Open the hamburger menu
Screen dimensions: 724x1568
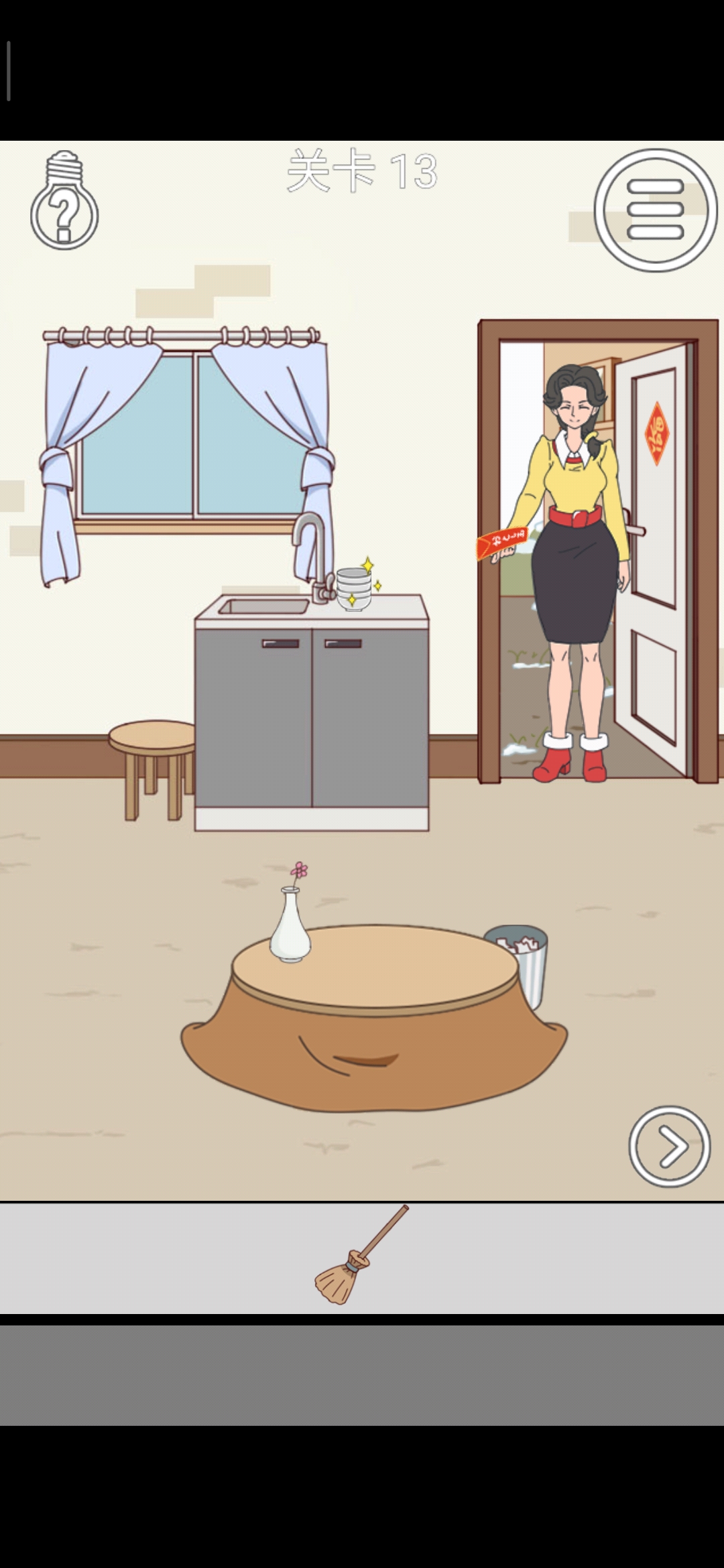pyautogui.click(x=655, y=210)
